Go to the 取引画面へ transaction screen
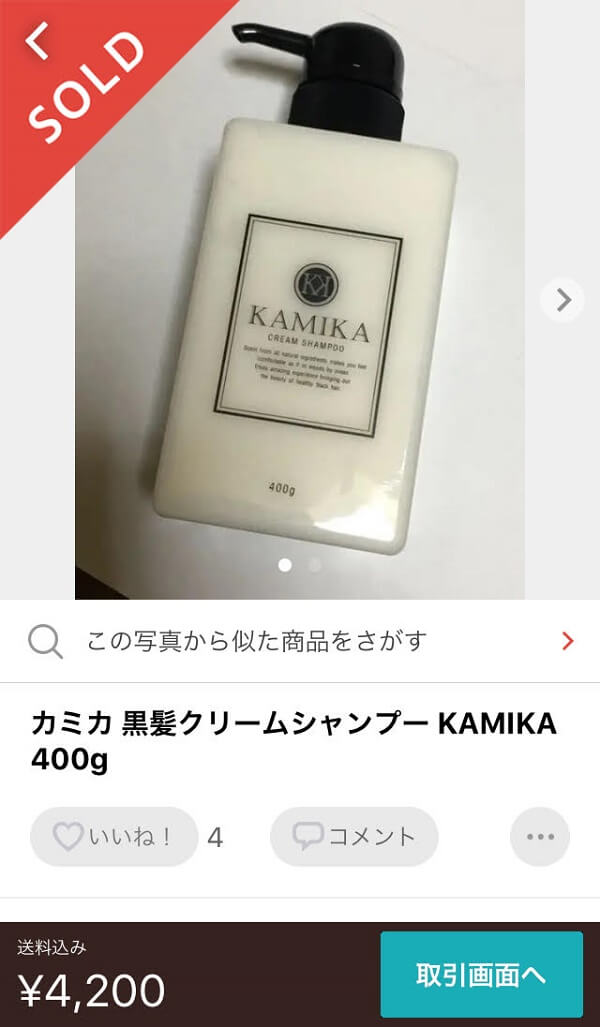The width and height of the screenshot is (600, 1027). pyautogui.click(x=481, y=974)
